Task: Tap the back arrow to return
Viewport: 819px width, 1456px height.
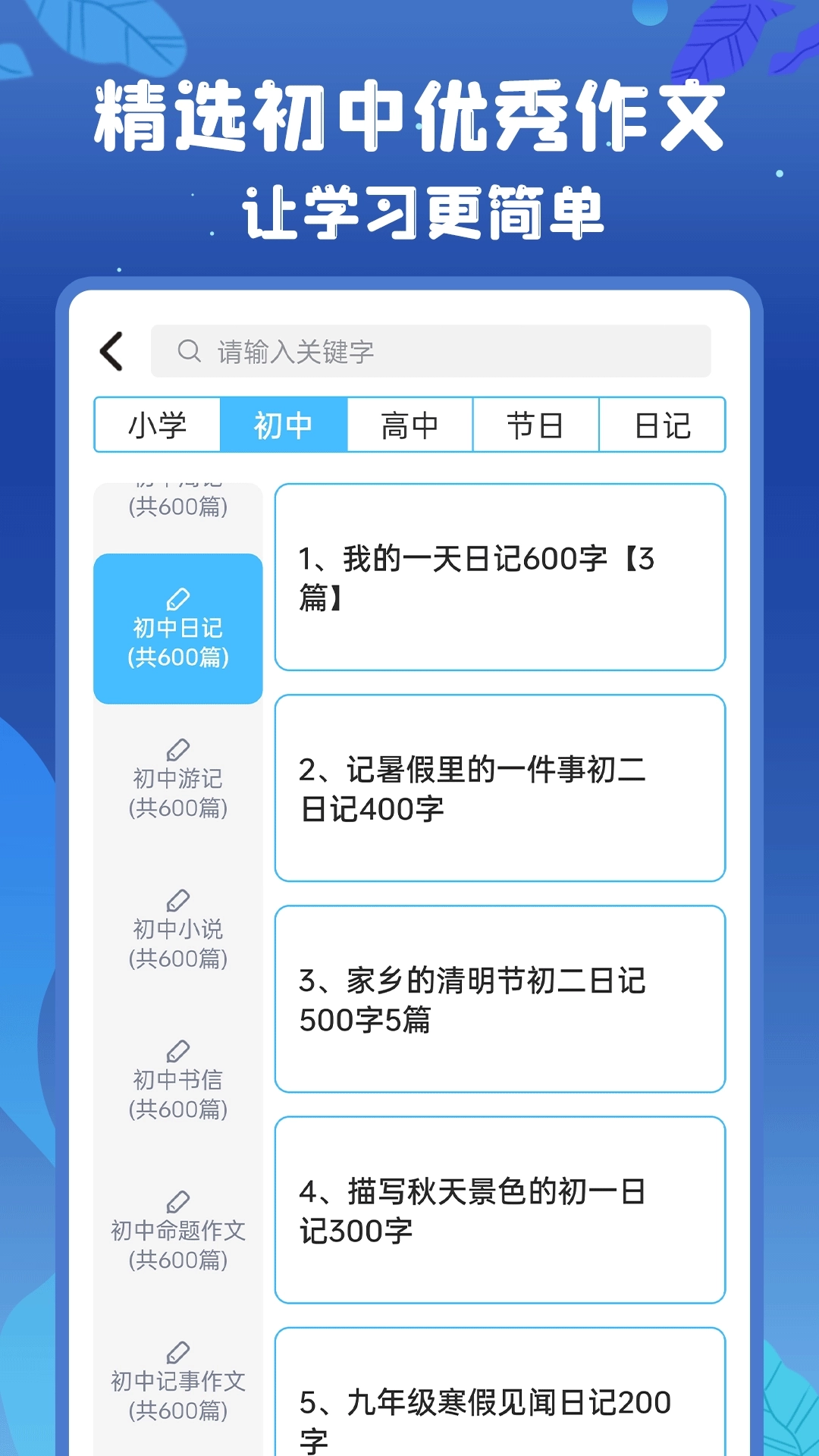Action: (x=112, y=351)
